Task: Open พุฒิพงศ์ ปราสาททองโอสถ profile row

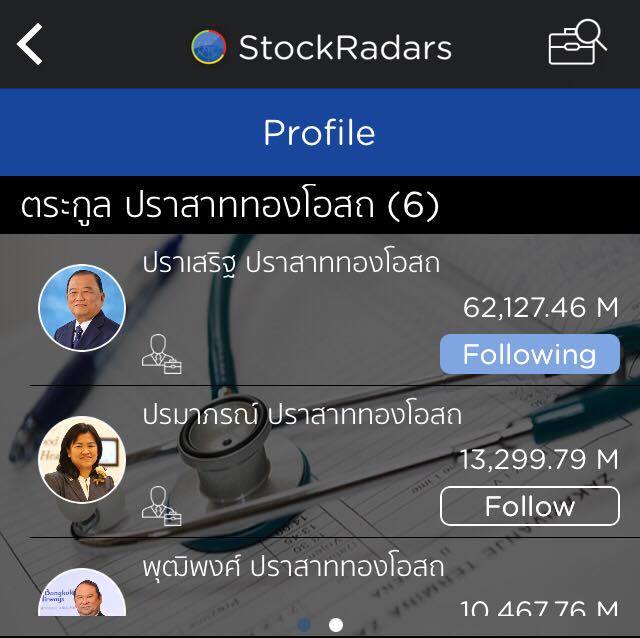Action: click(x=290, y=568)
